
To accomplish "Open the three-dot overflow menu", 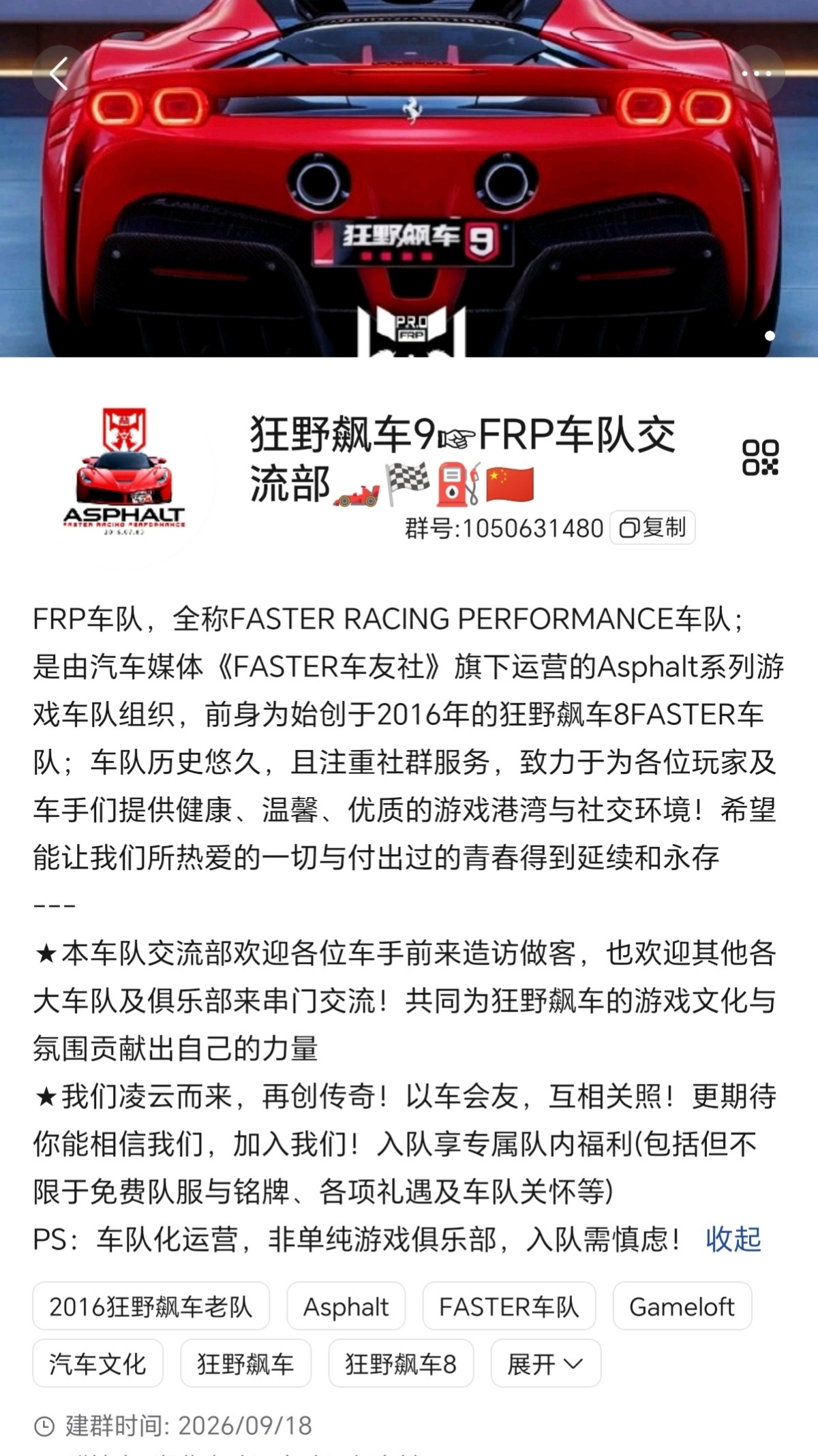I will point(757,73).
